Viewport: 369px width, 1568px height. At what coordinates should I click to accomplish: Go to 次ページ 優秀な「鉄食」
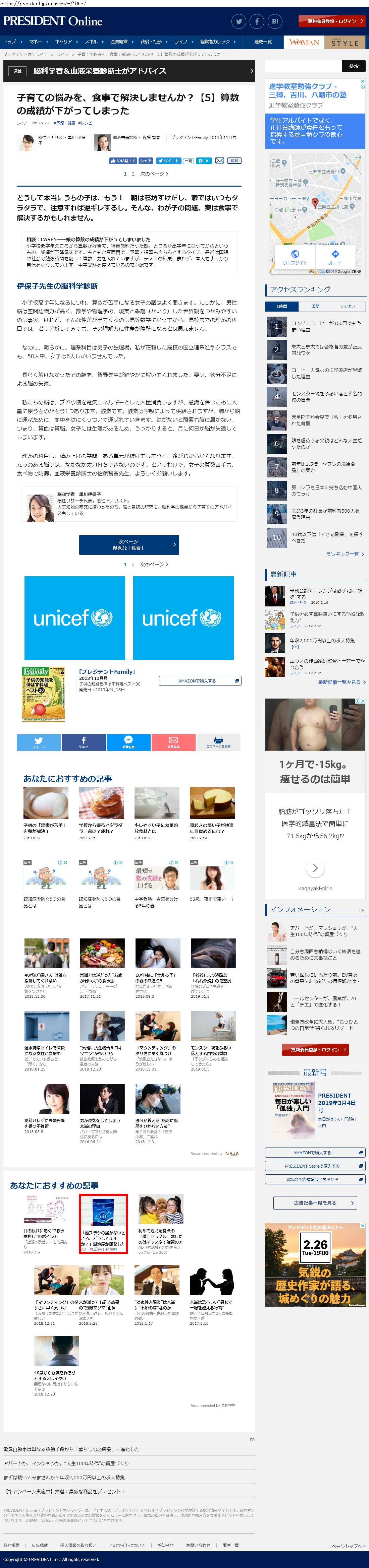click(129, 544)
